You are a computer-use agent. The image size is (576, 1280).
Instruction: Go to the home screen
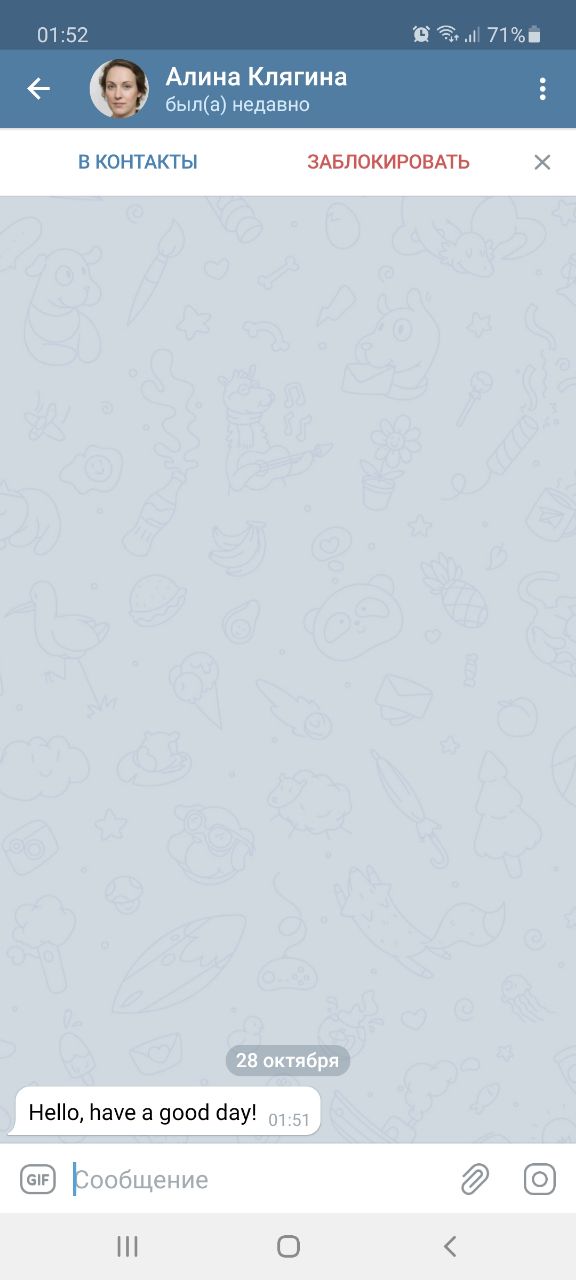click(288, 1246)
